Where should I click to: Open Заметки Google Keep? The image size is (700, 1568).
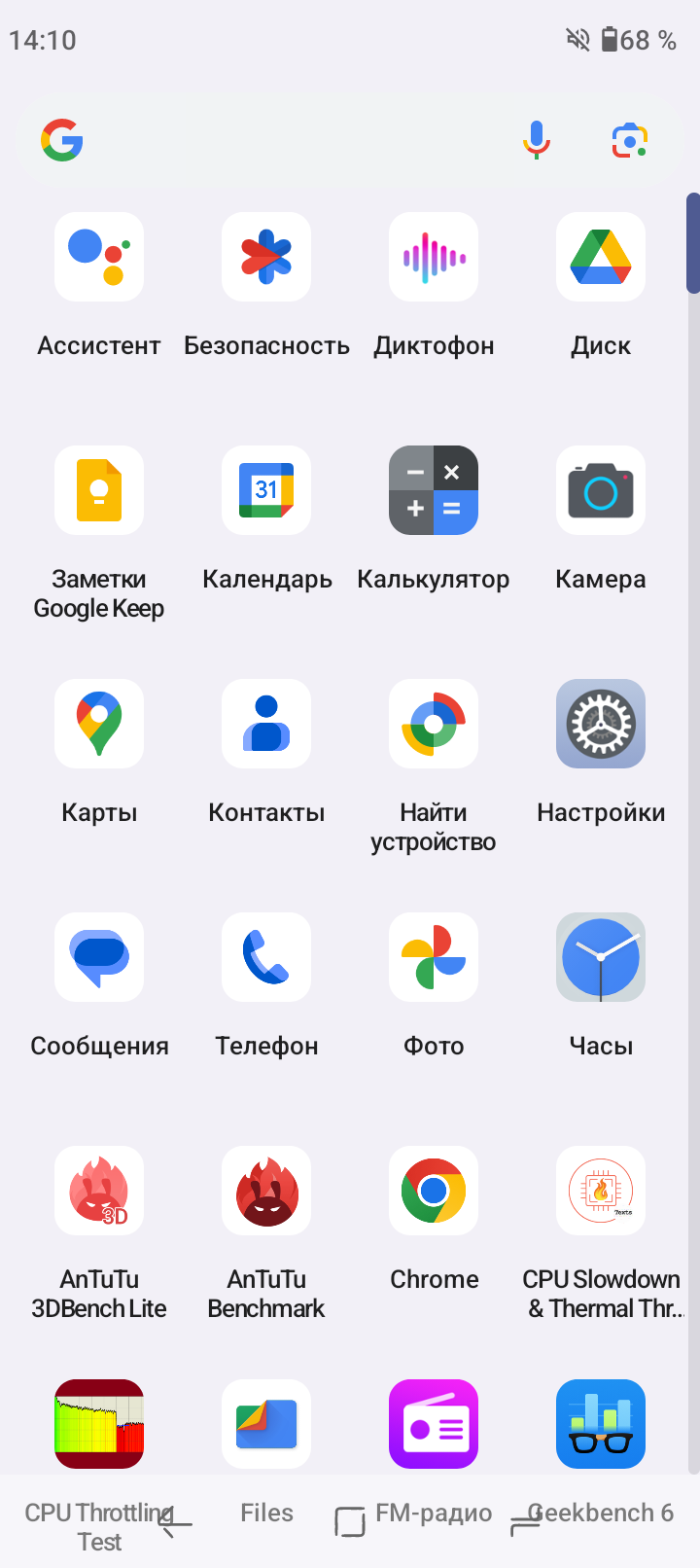point(99,490)
